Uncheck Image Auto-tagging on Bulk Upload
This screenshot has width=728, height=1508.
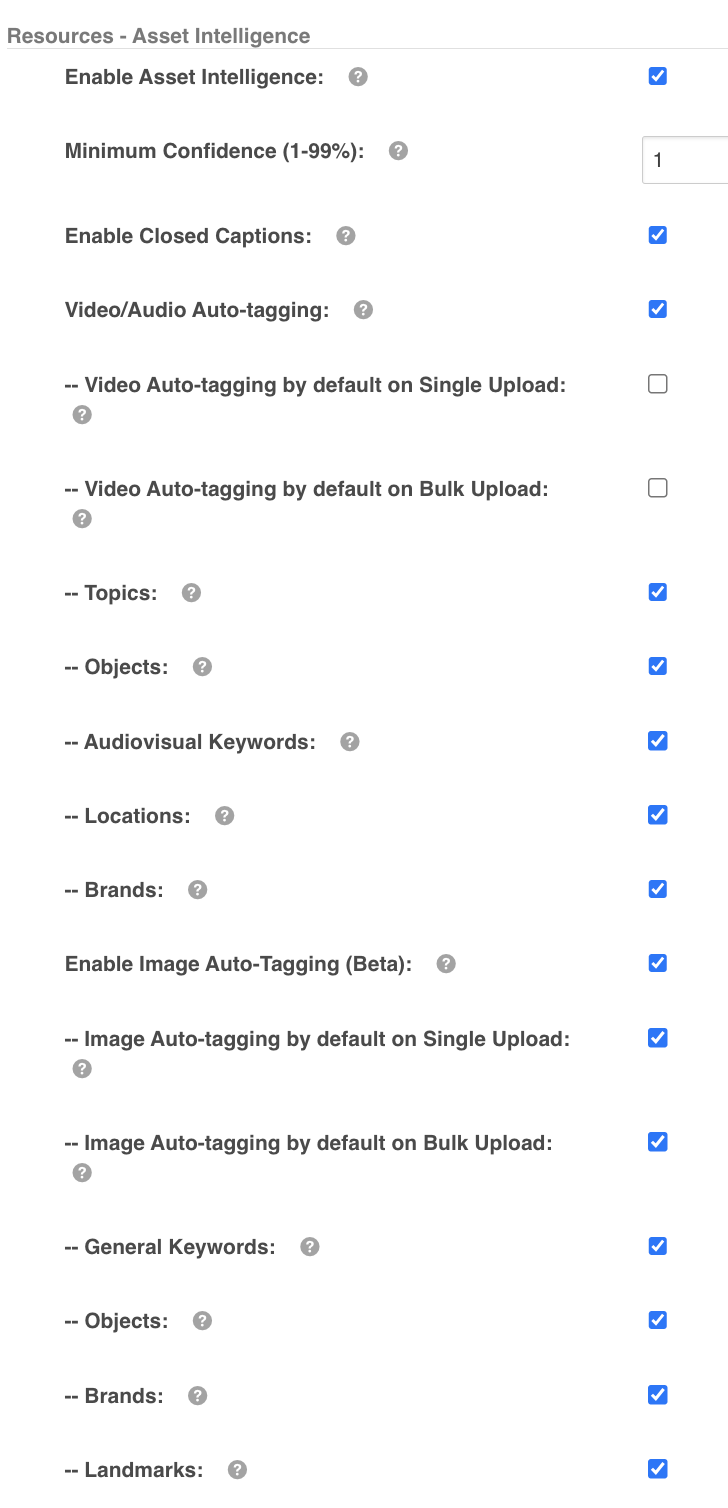point(657,1142)
